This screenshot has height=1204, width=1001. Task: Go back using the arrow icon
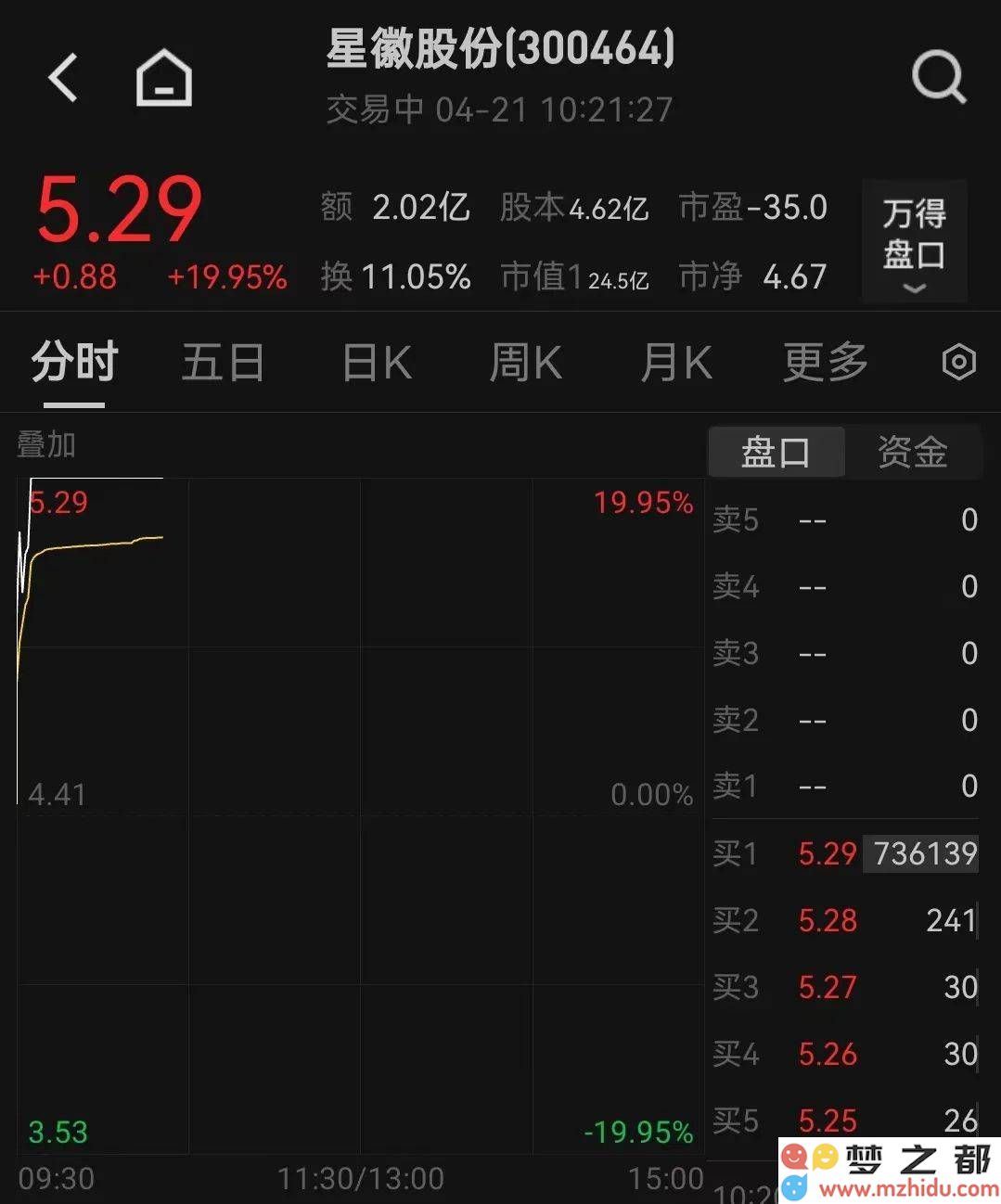[63, 77]
